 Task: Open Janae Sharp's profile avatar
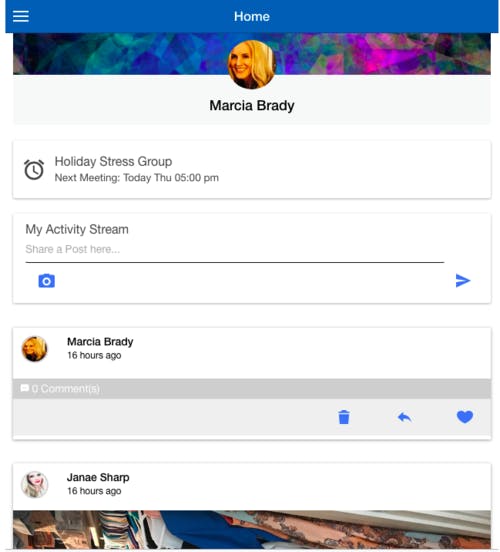click(35, 484)
